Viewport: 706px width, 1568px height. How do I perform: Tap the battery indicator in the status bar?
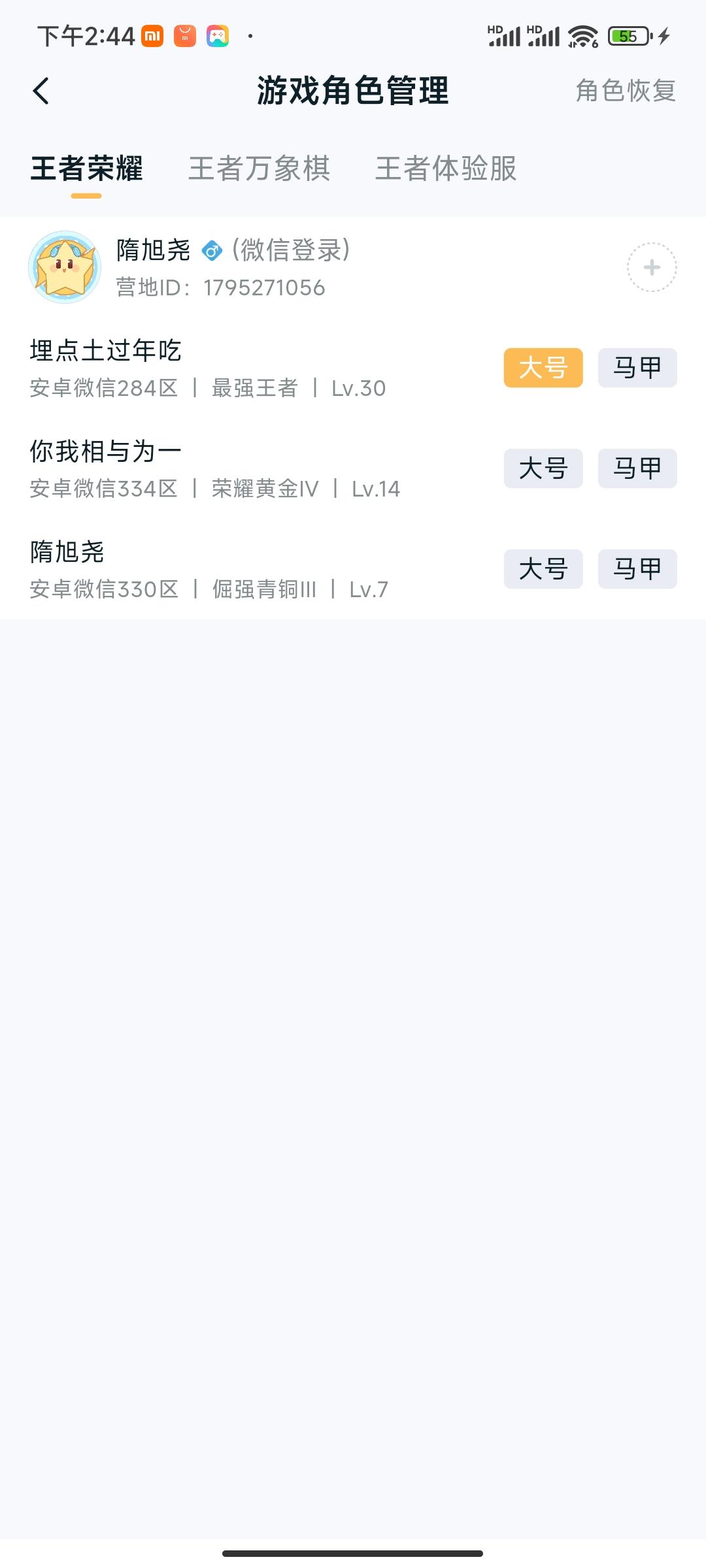click(x=626, y=37)
